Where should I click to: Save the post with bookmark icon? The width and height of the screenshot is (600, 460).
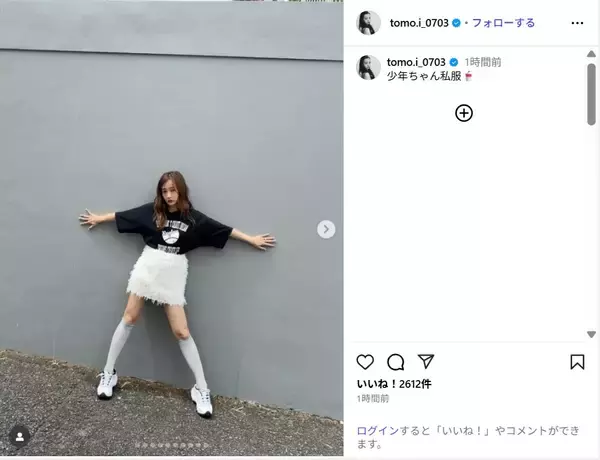click(x=577, y=362)
